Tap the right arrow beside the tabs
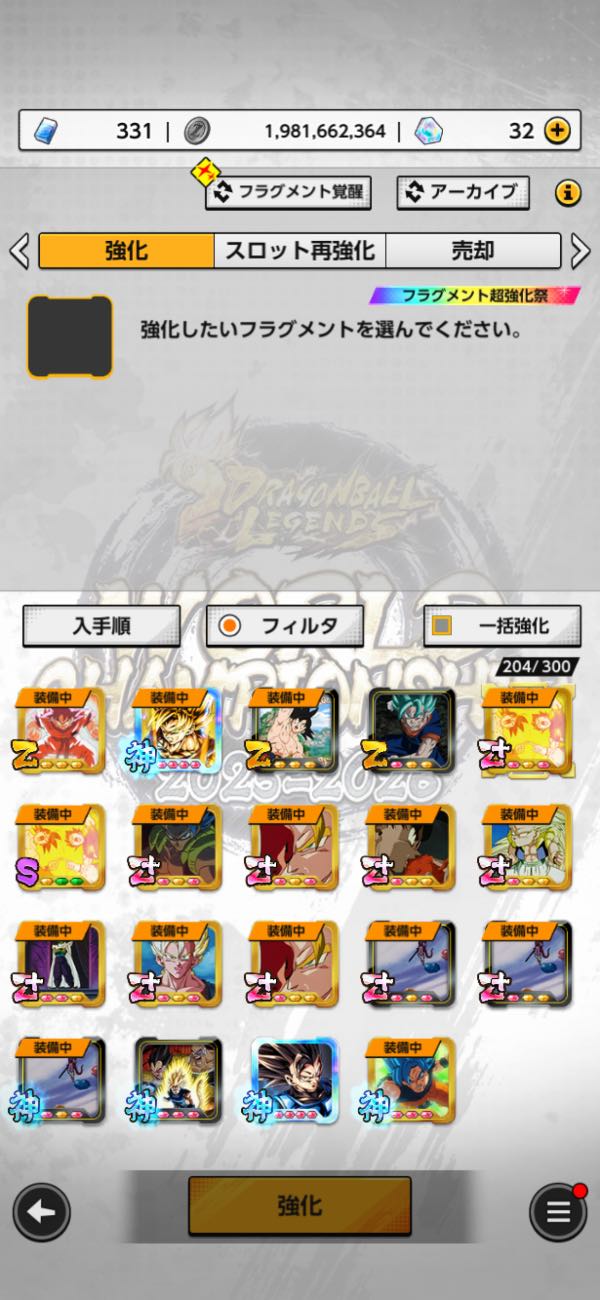 (x=580, y=251)
